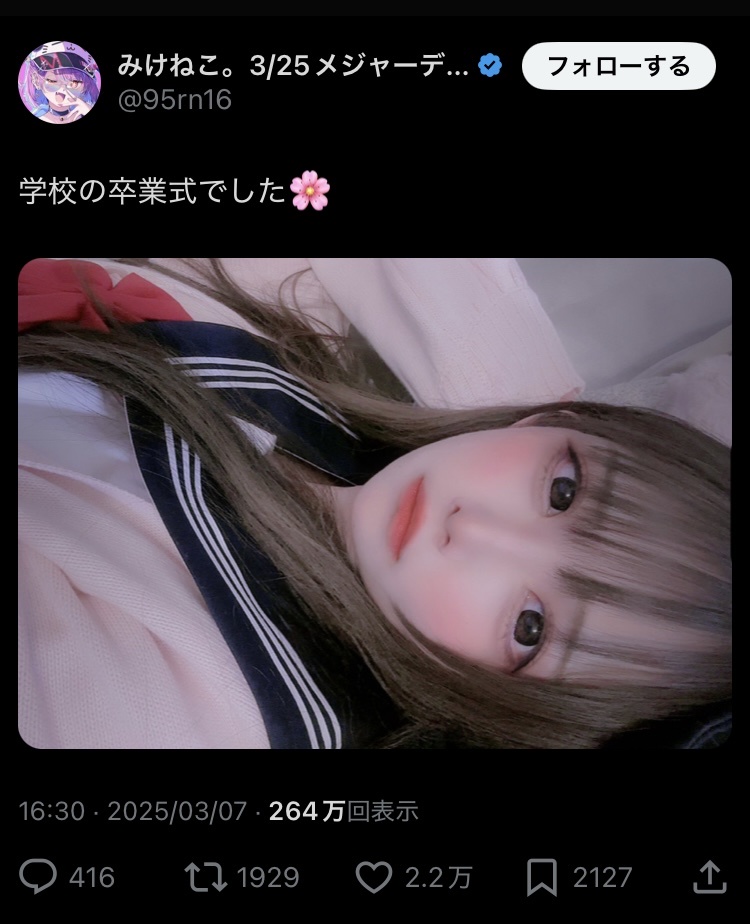Bookmark this post

(541, 877)
